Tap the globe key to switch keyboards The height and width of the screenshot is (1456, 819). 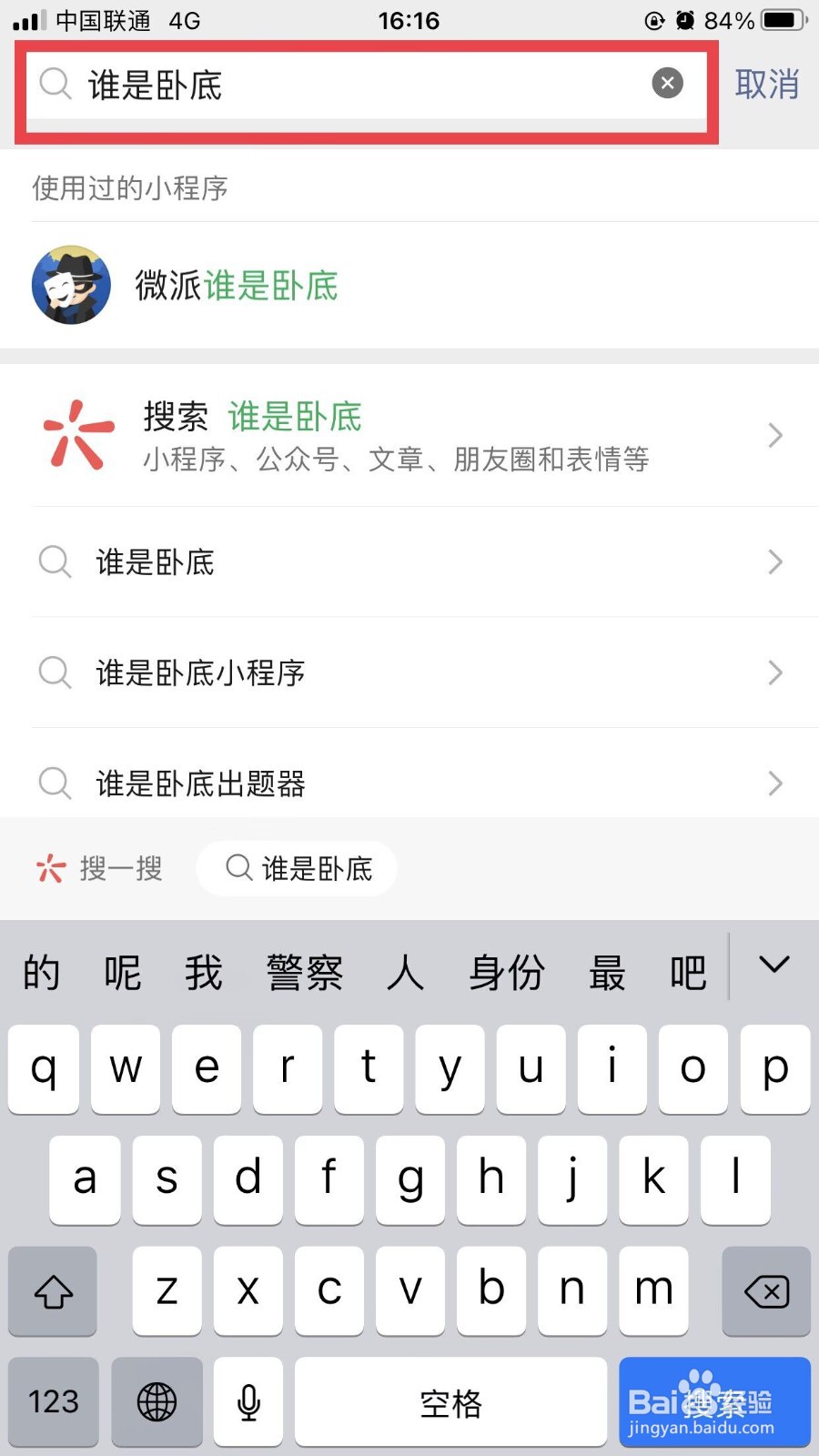click(157, 1401)
